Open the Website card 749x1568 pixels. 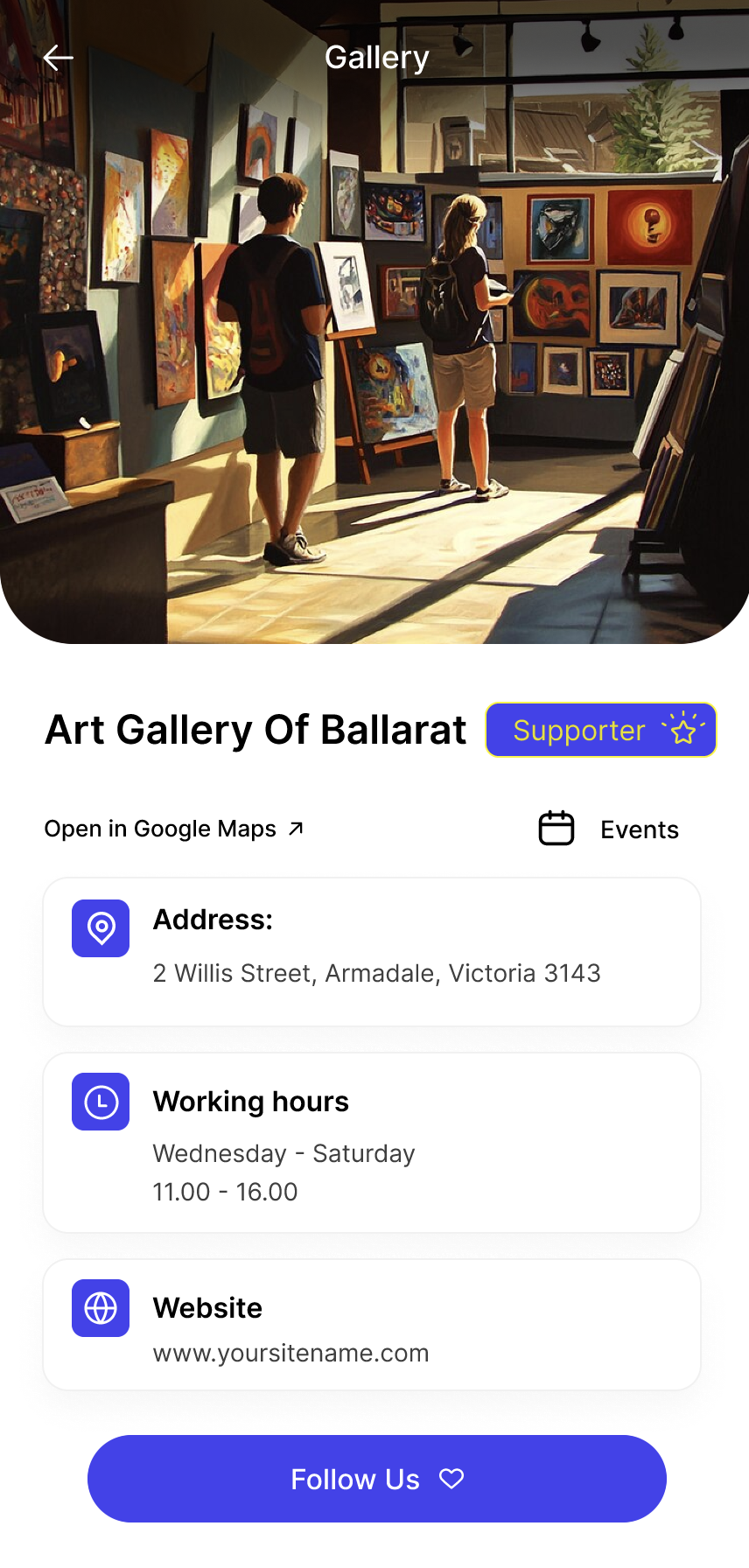pyautogui.click(x=372, y=1325)
